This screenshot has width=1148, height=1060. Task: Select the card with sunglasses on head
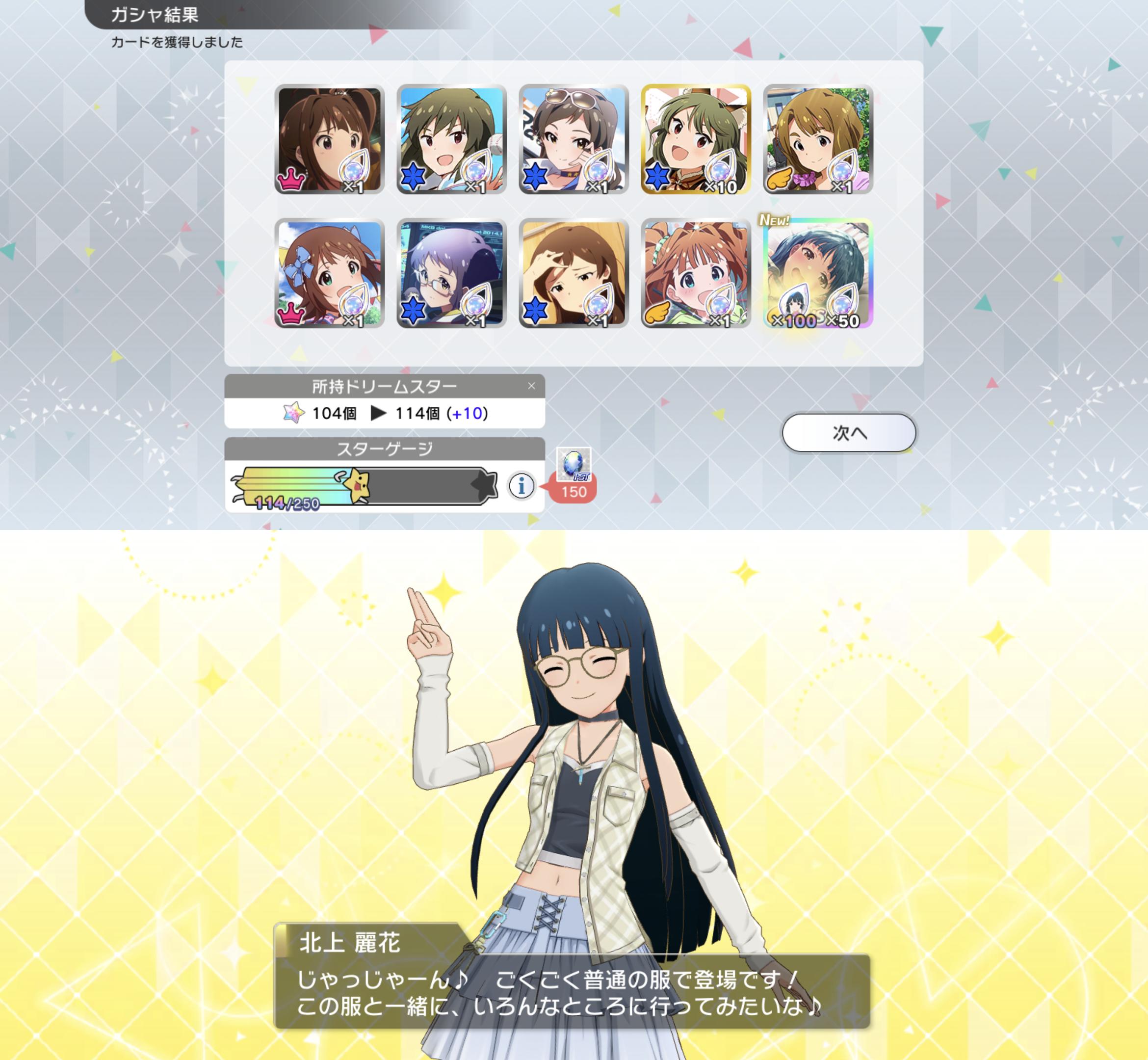click(574, 139)
